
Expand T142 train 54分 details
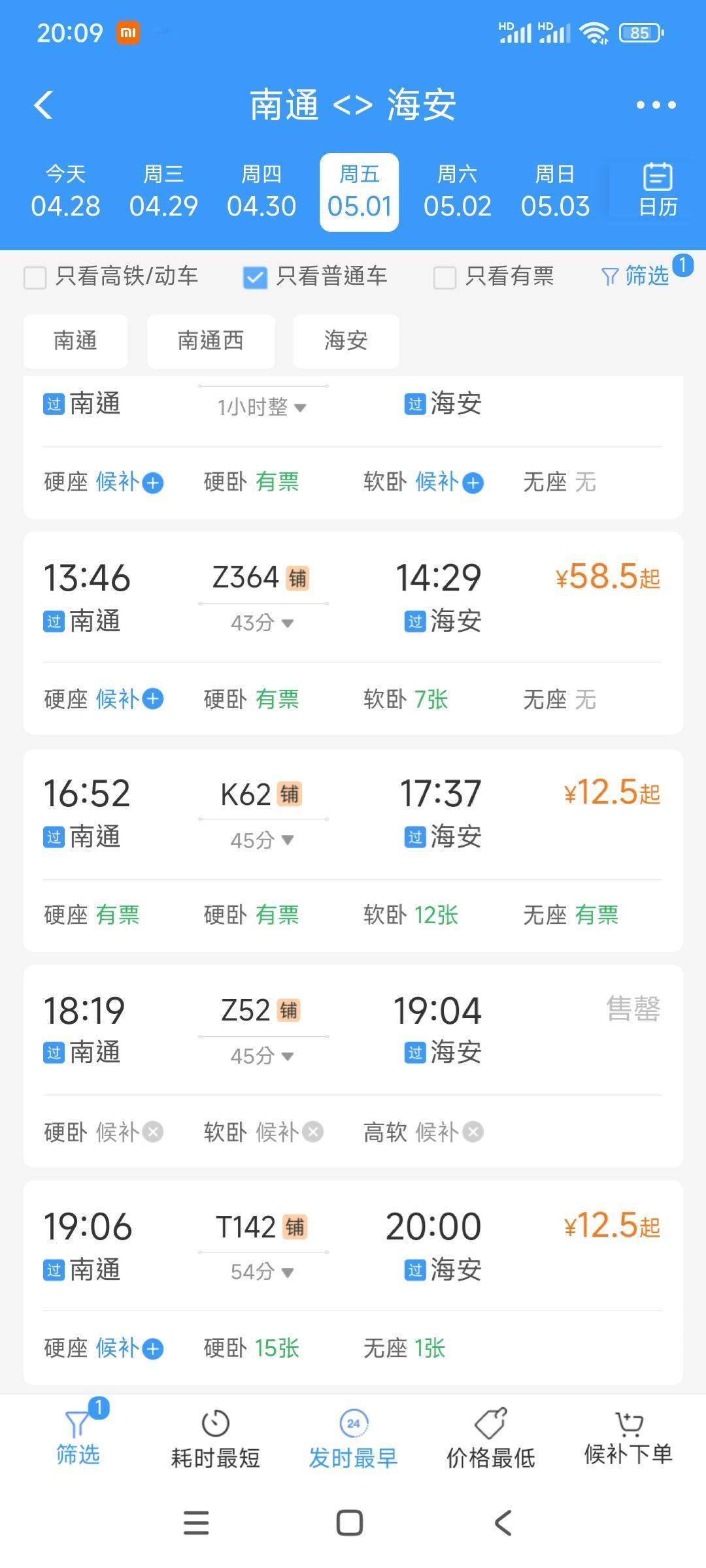tap(264, 1273)
